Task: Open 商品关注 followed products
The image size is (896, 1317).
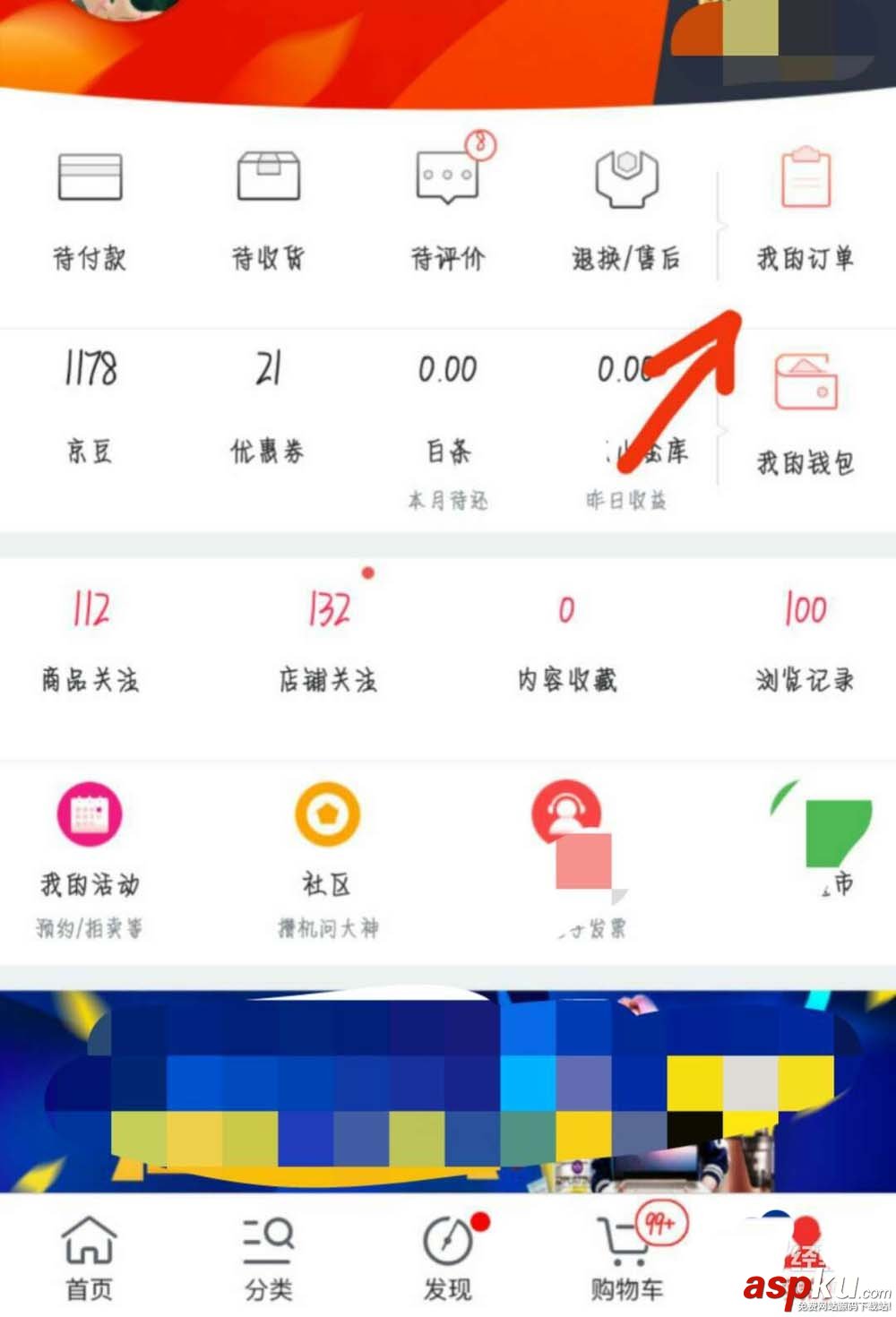Action: pos(90,643)
